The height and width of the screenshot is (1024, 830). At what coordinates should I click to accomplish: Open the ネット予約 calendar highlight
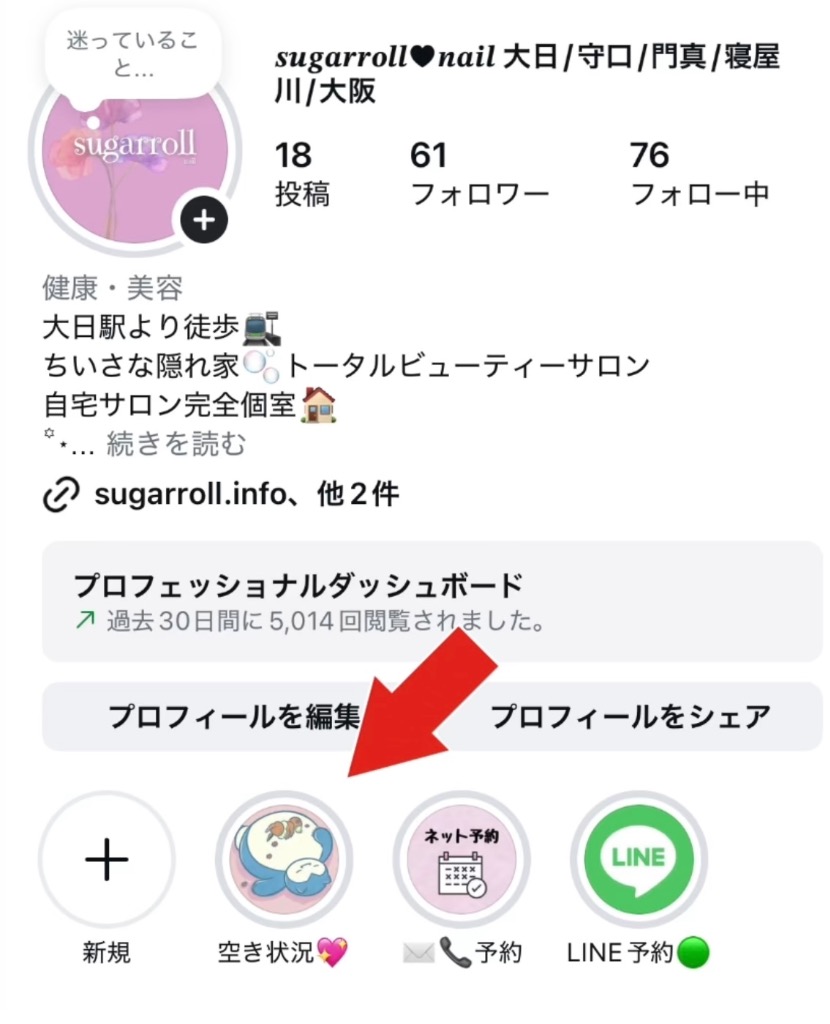[x=462, y=860]
